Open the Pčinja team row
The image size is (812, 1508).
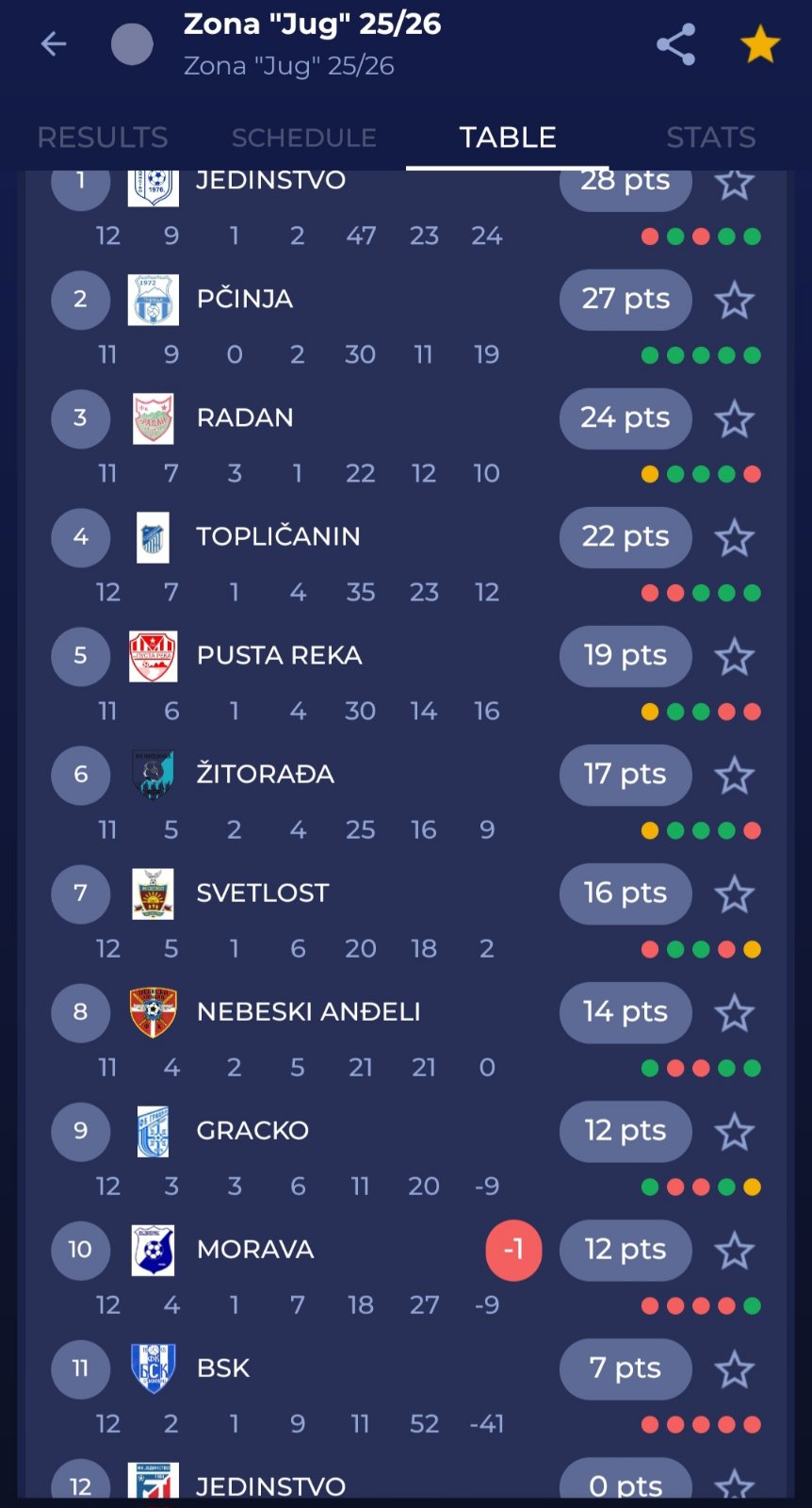pos(244,300)
